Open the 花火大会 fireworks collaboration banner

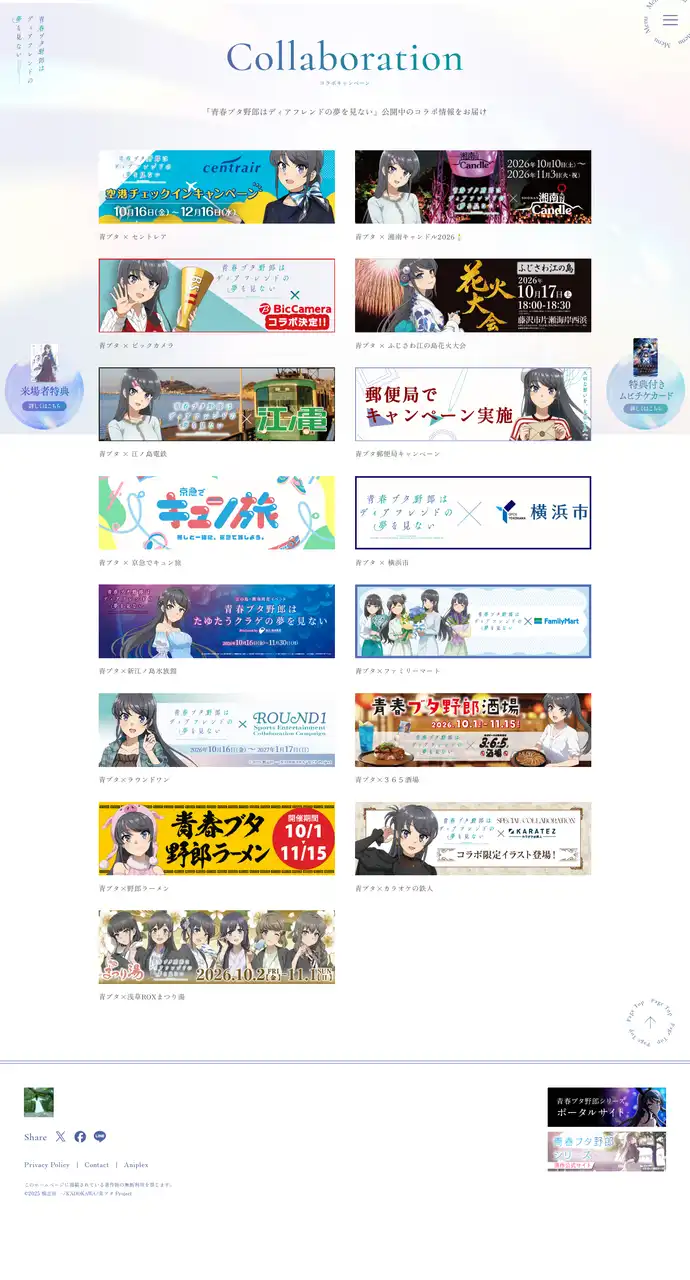pos(473,296)
